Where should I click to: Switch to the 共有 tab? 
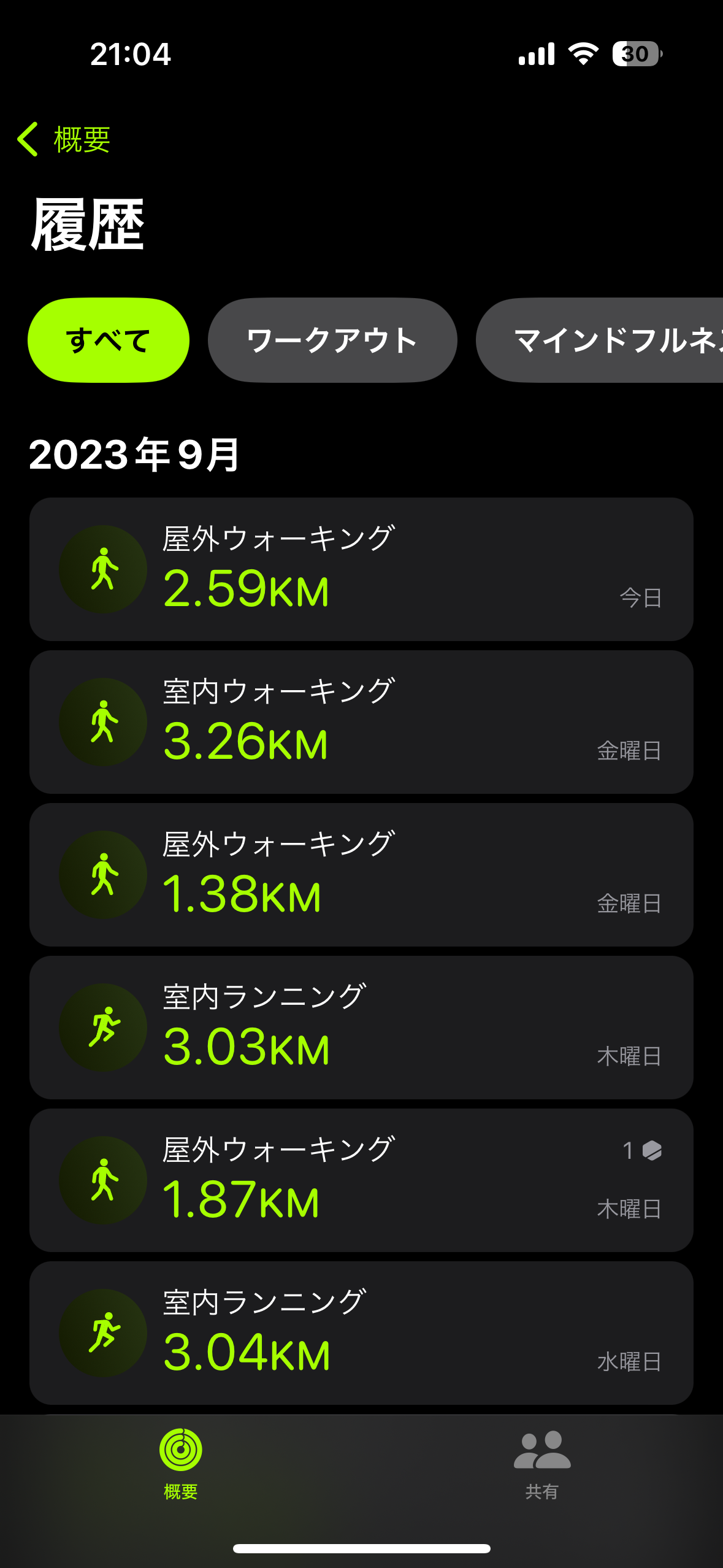(541, 1463)
